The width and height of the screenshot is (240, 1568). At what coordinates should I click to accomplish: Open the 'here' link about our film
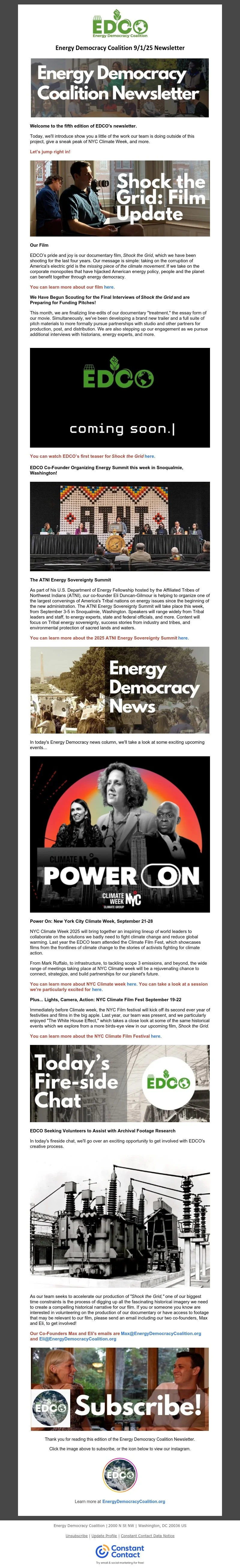pos(109,287)
